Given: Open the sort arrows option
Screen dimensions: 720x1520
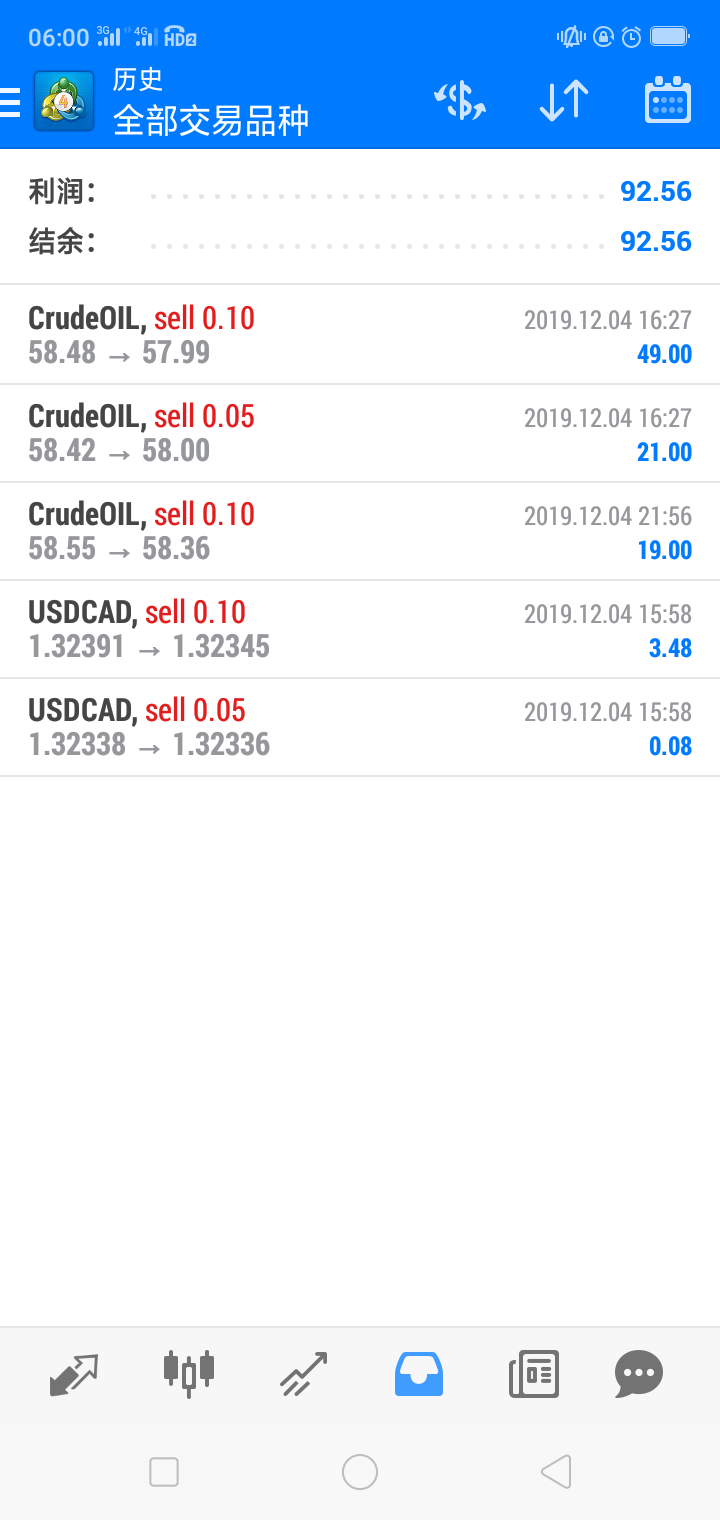Looking at the screenshot, I should (564, 101).
